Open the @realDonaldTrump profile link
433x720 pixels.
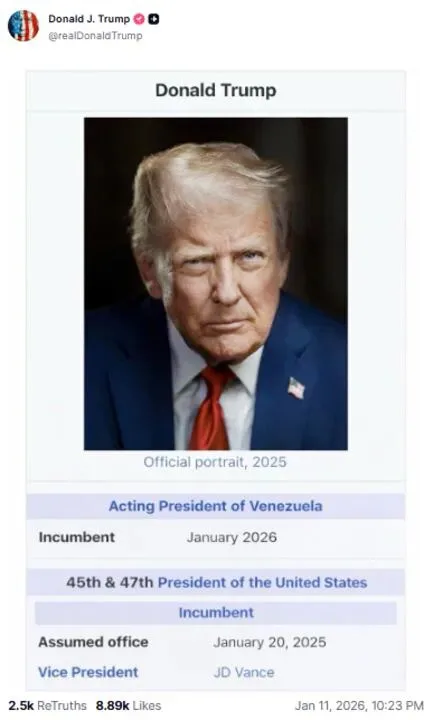click(95, 36)
